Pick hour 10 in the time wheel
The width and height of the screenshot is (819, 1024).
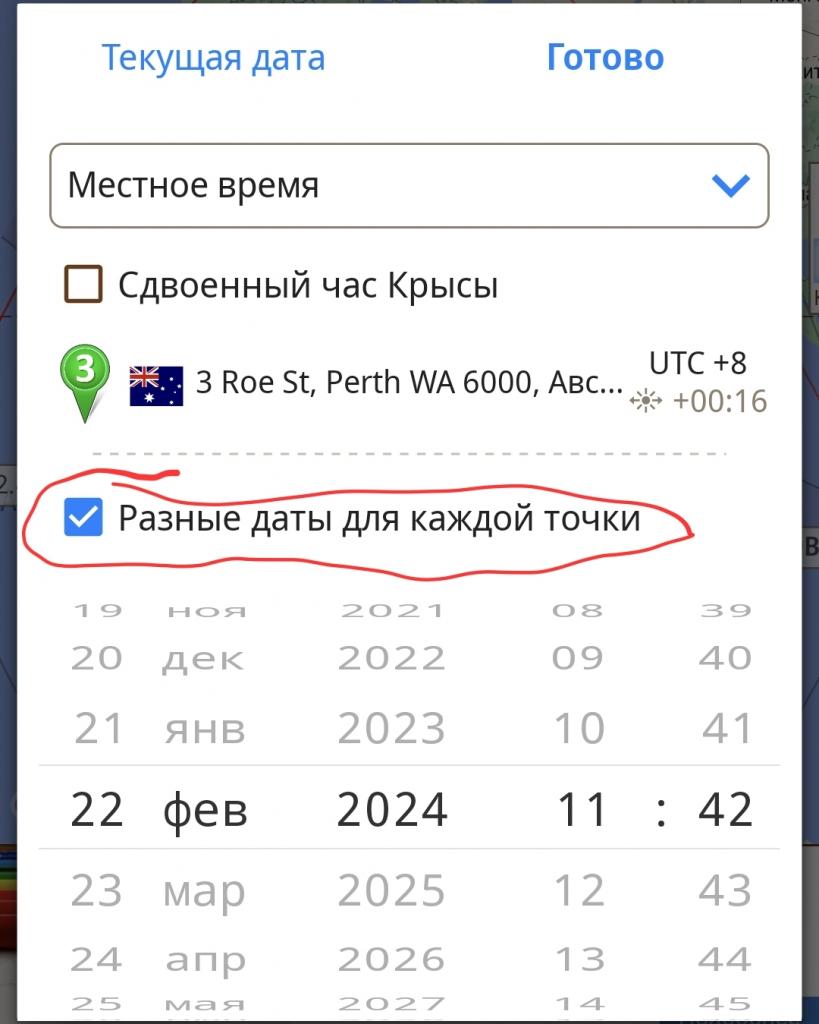(580, 729)
